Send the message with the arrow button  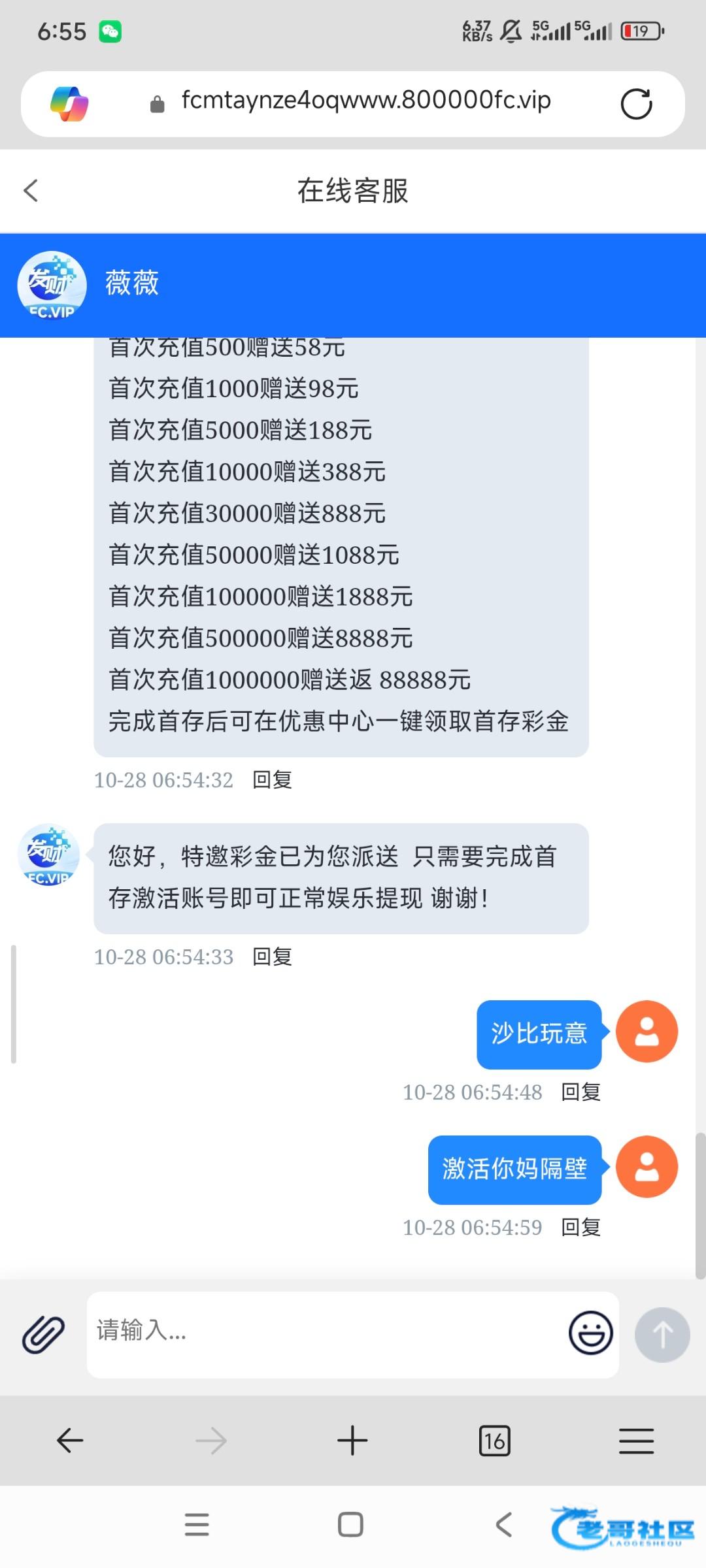pyautogui.click(x=662, y=1334)
